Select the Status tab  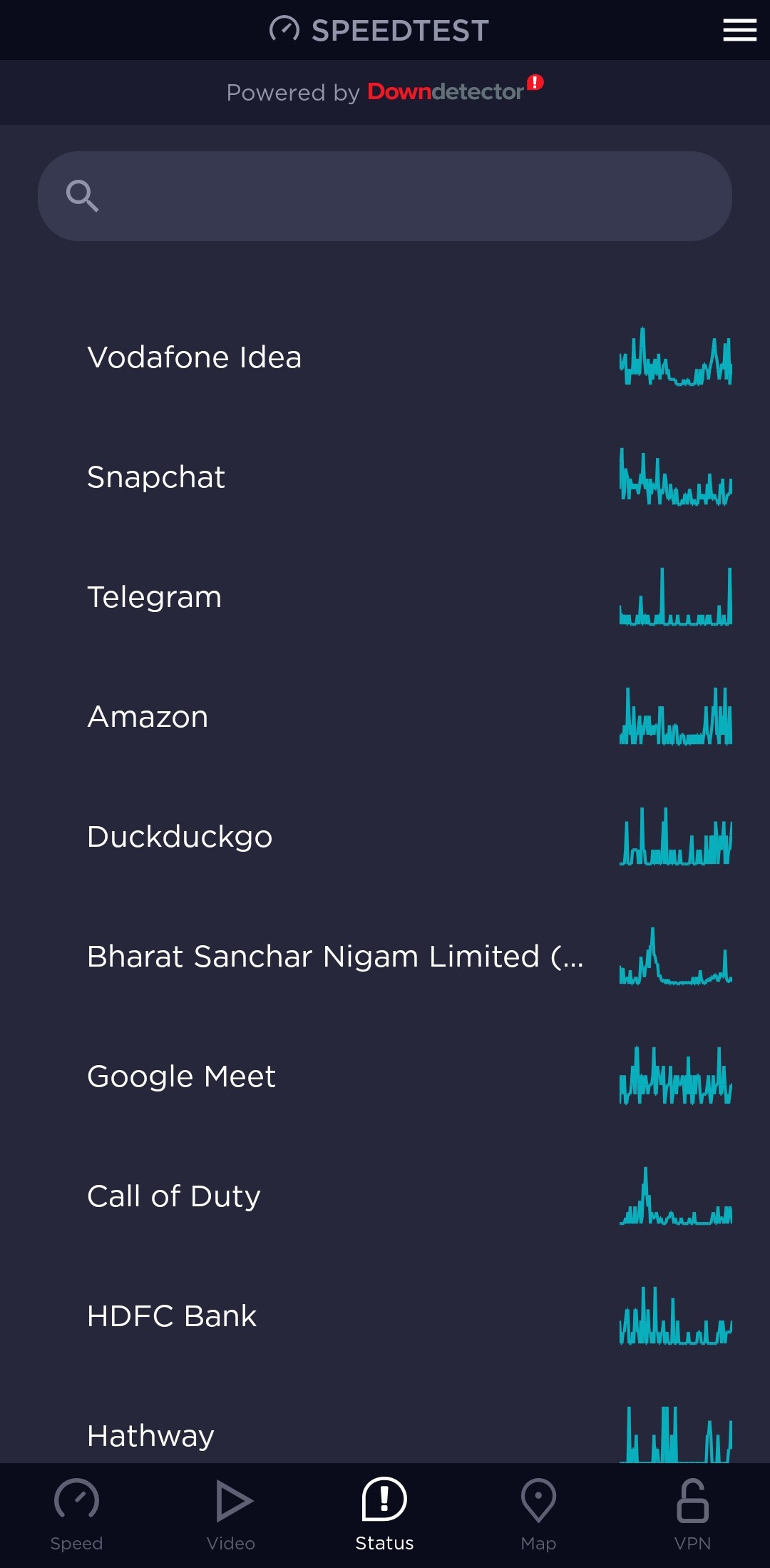[x=385, y=1515]
